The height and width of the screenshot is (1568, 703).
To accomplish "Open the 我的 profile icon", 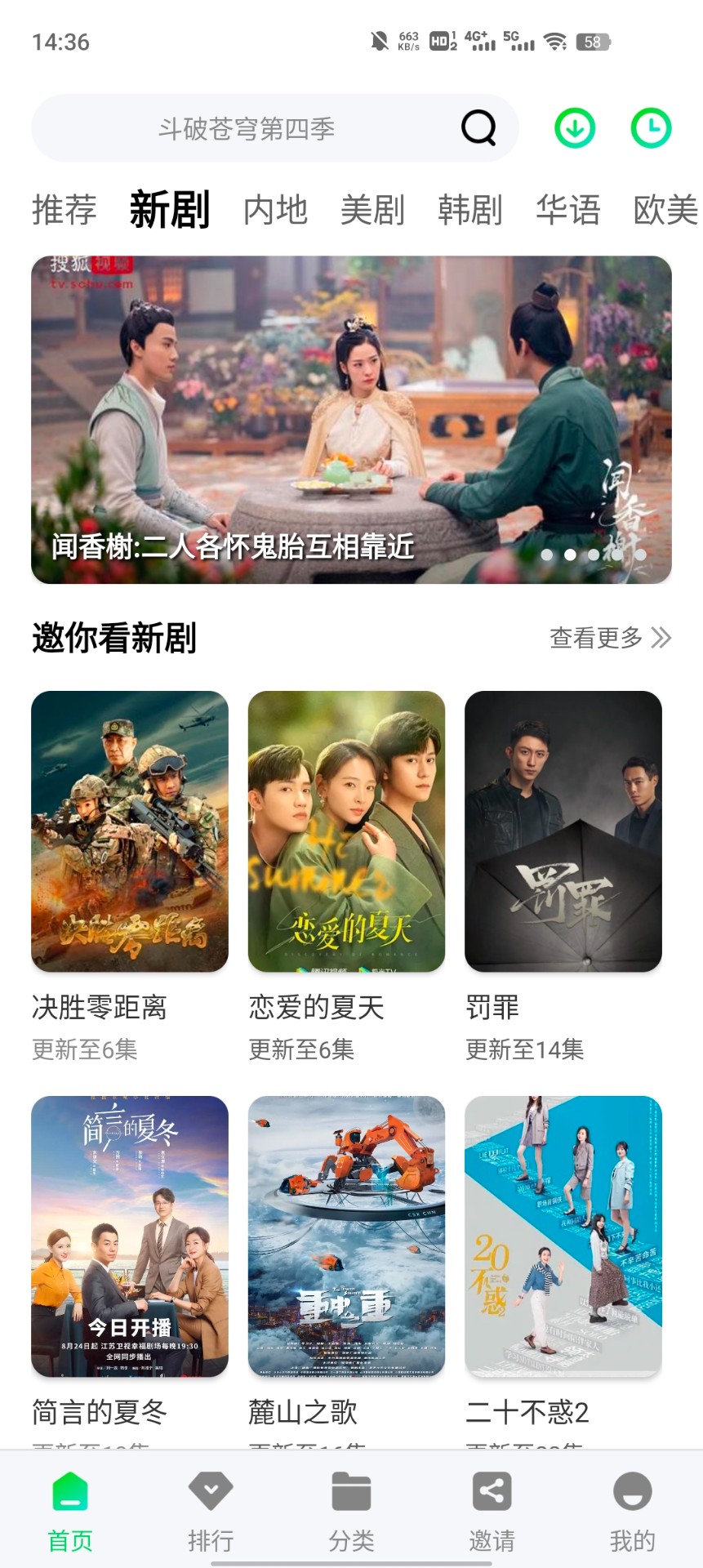I will [x=632, y=1492].
